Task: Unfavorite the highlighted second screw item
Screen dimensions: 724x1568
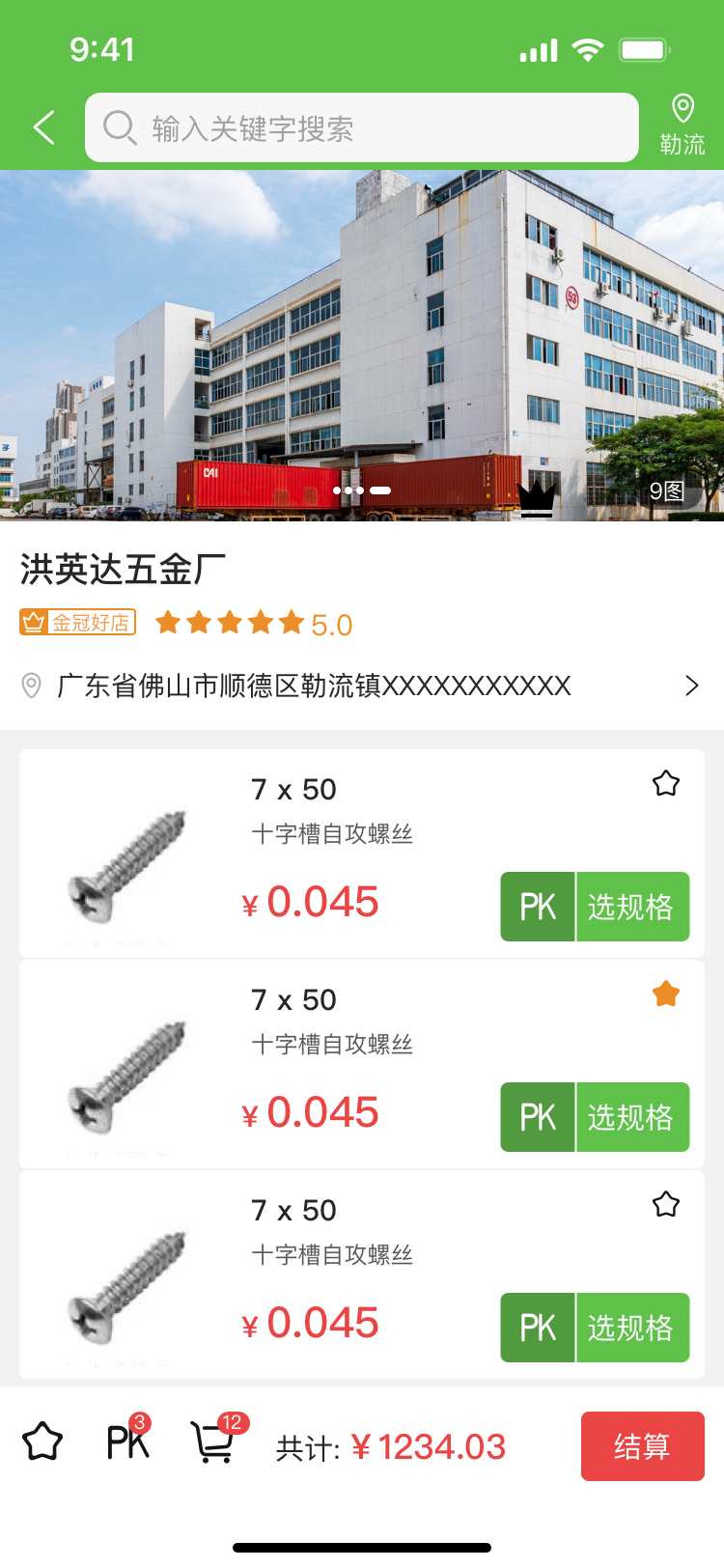Action: point(666,994)
